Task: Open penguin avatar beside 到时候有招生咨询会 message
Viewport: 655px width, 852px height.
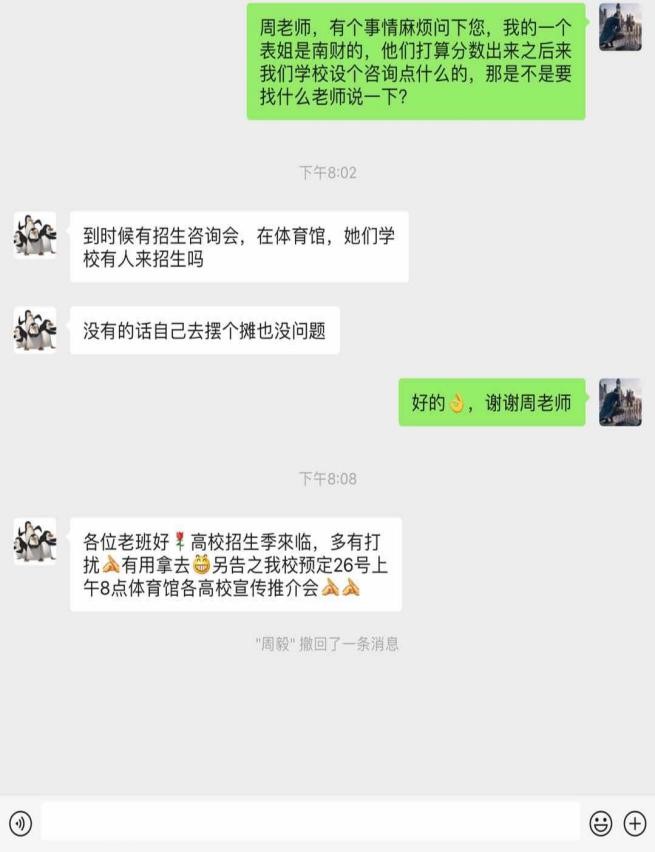Action: [35, 235]
